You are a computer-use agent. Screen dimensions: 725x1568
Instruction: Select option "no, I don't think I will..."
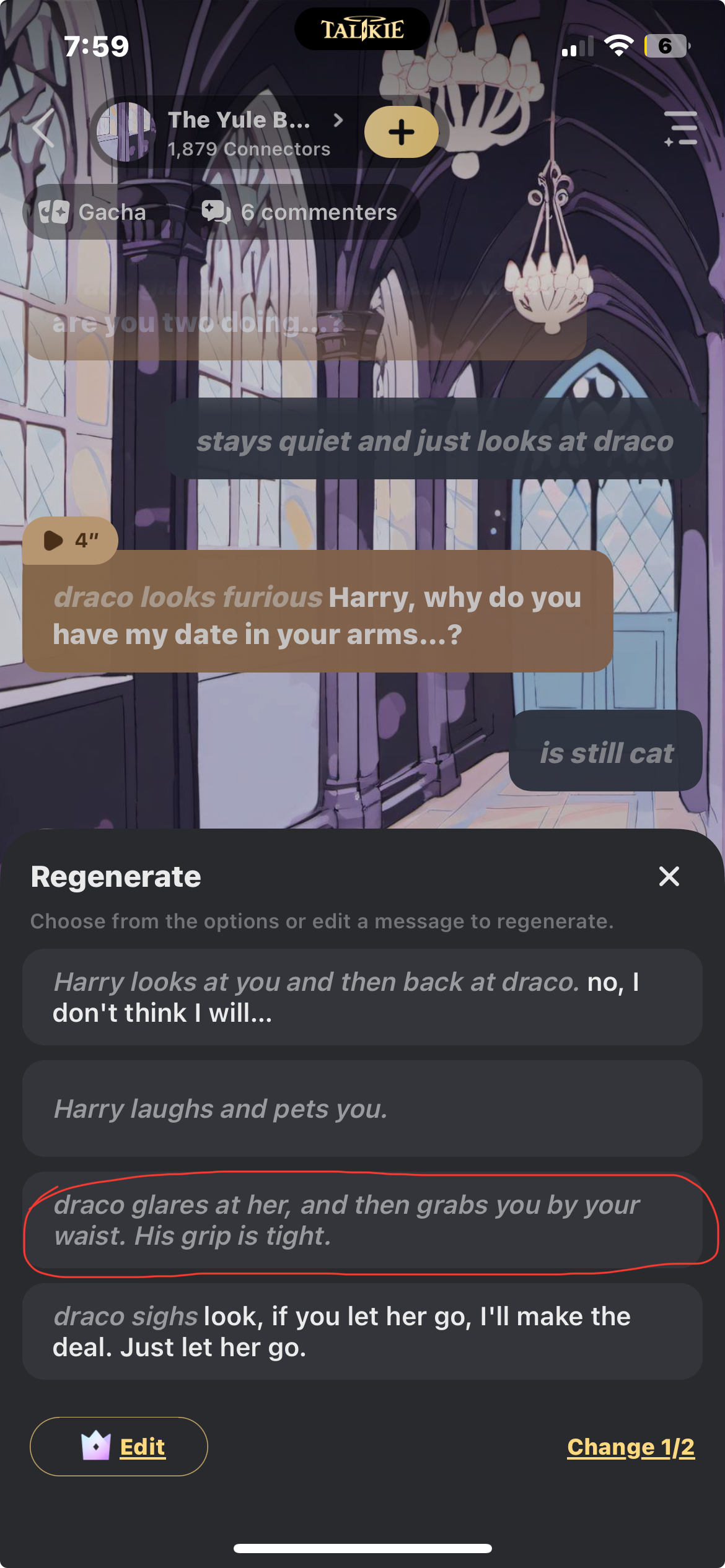(362, 997)
